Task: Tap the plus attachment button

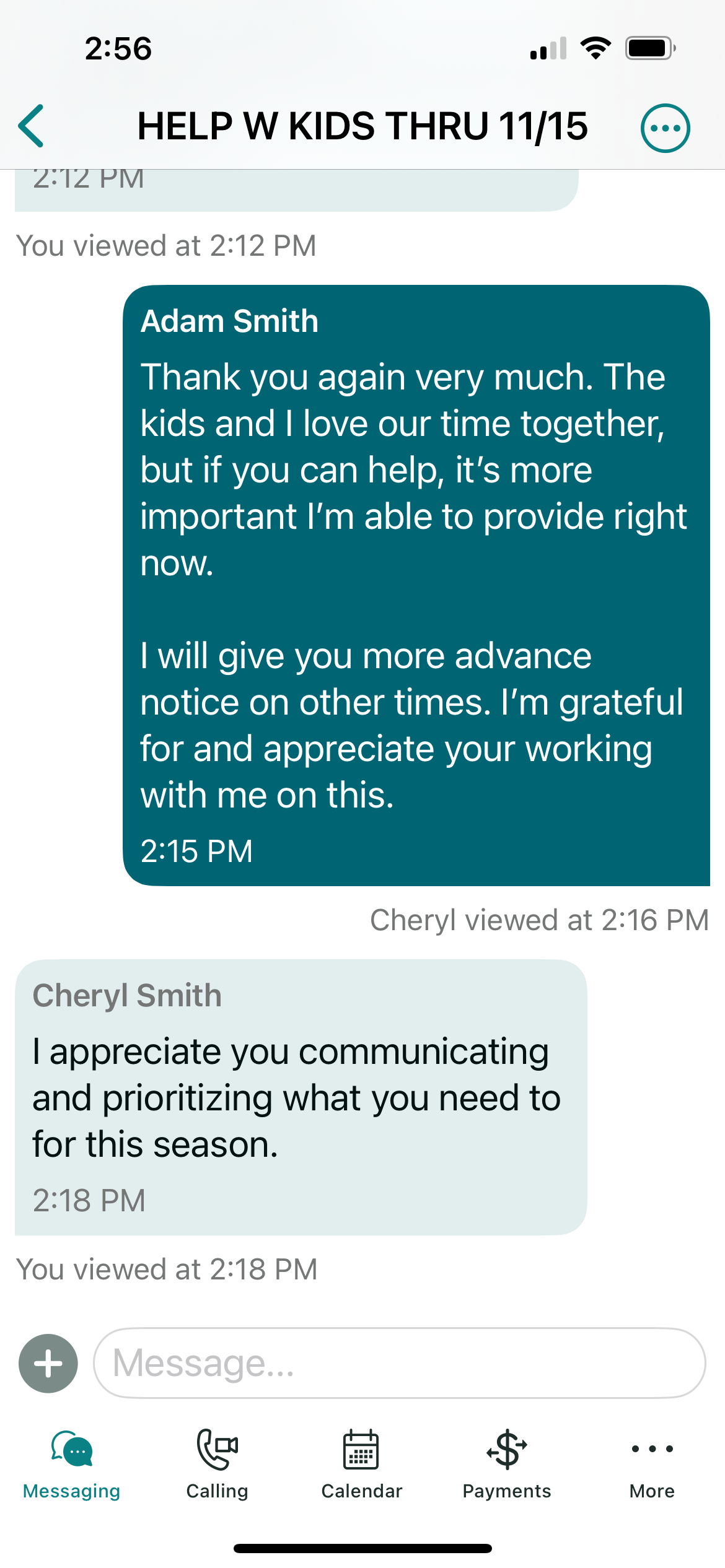Action: [48, 1363]
